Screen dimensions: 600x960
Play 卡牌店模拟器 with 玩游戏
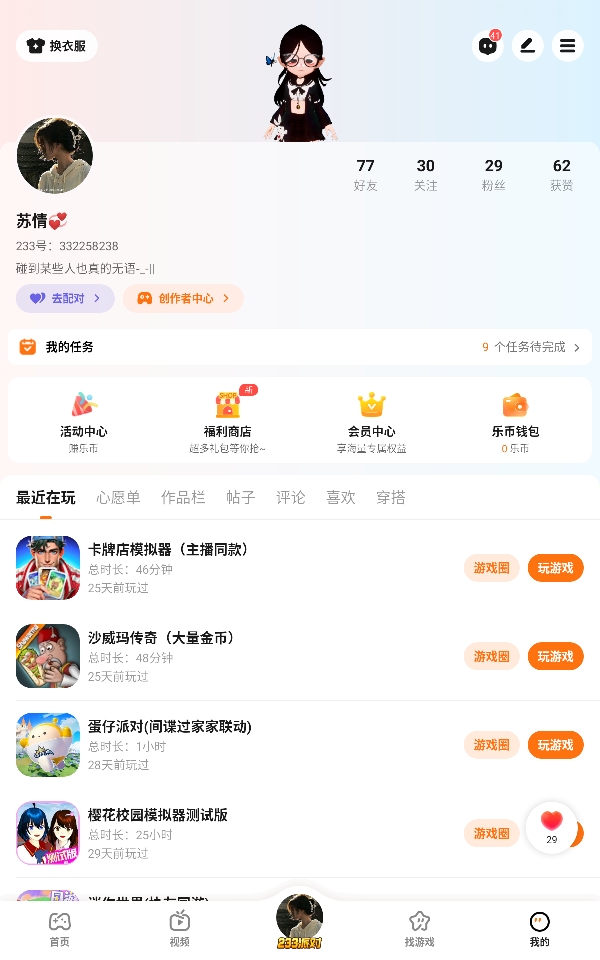pyautogui.click(x=555, y=568)
